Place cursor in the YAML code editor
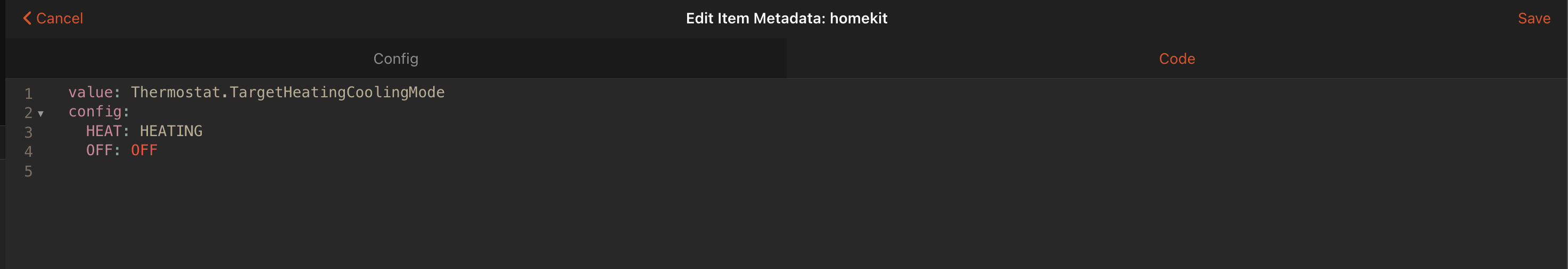The height and width of the screenshot is (269, 1568). click(x=730, y=182)
